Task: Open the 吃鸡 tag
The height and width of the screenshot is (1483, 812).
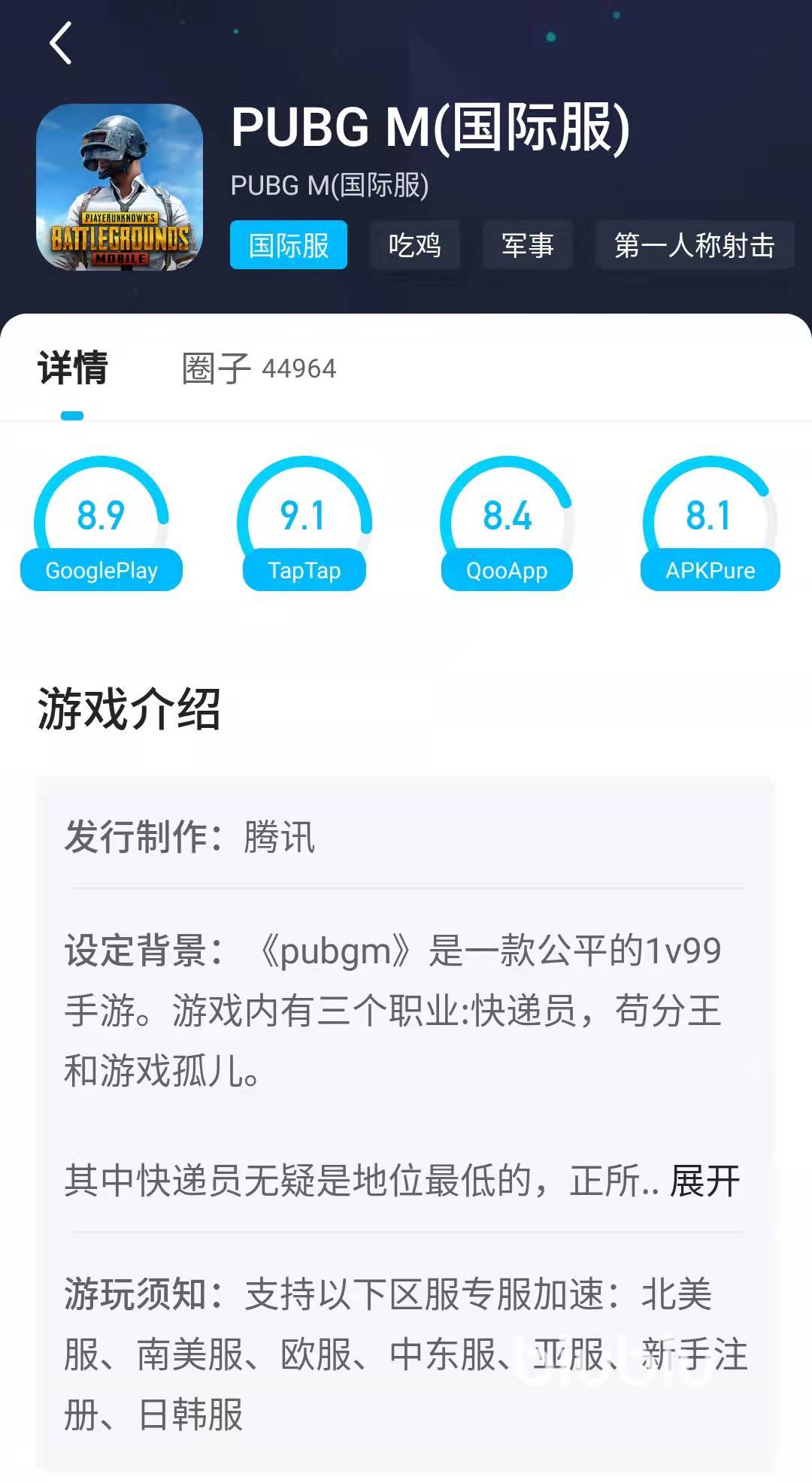Action: pyautogui.click(x=414, y=245)
